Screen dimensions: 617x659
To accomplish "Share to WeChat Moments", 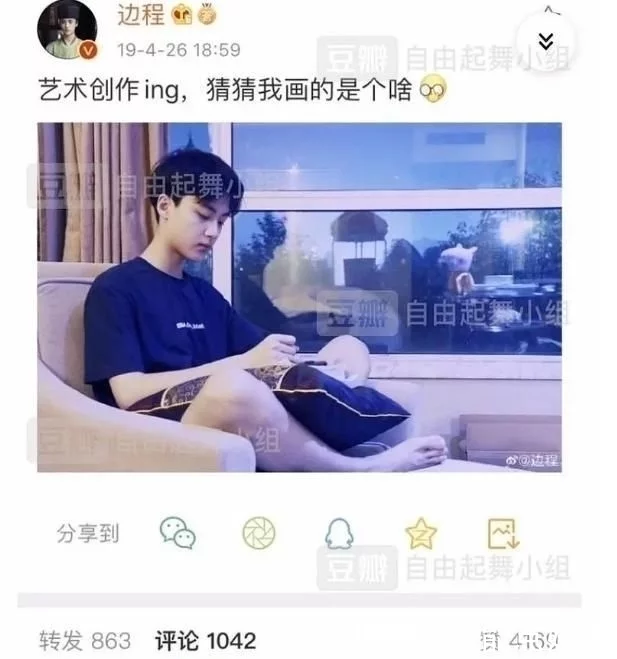I will tap(259, 533).
